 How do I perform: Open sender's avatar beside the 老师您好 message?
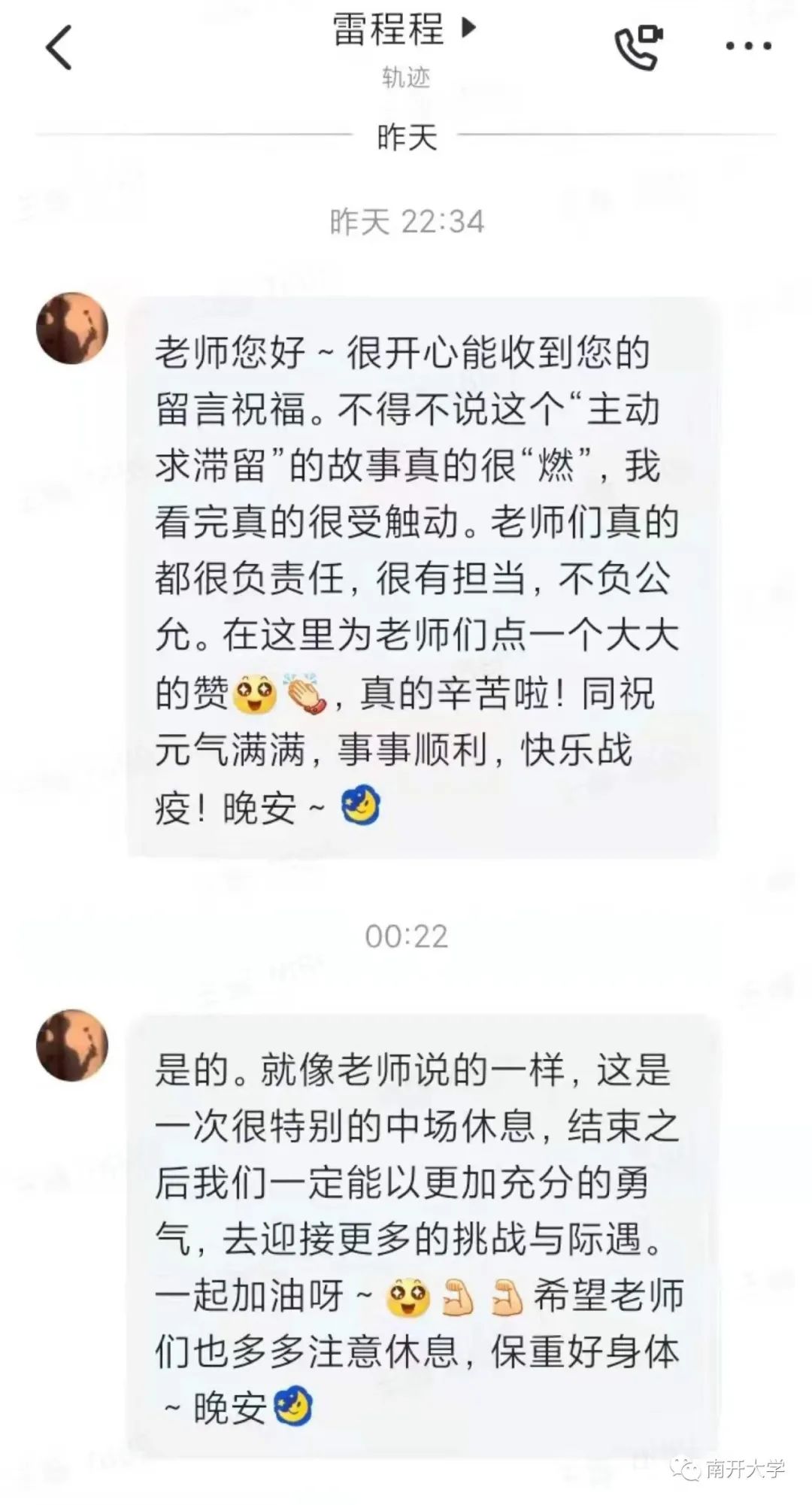coord(72,329)
